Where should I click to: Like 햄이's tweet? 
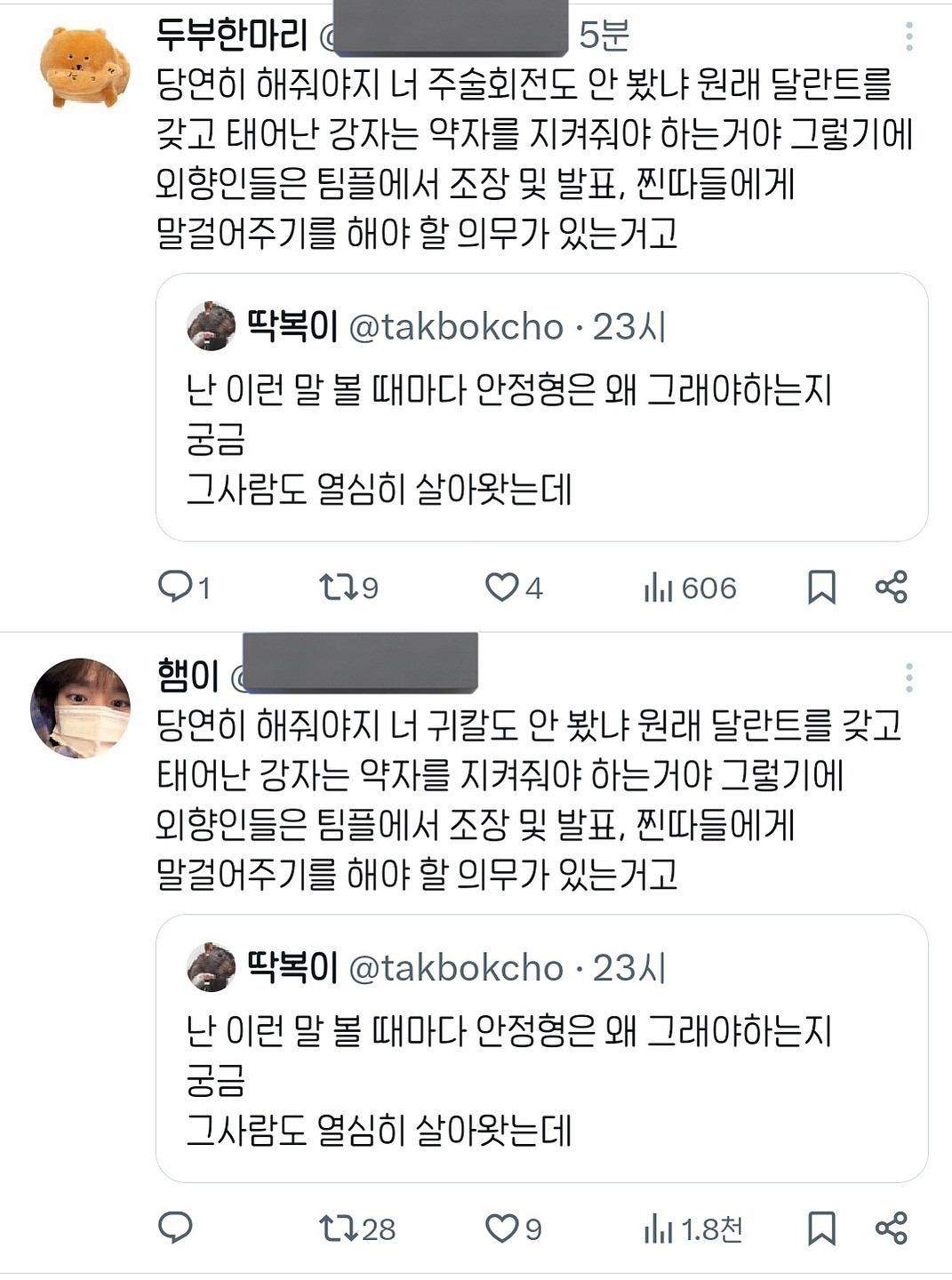[501, 1228]
